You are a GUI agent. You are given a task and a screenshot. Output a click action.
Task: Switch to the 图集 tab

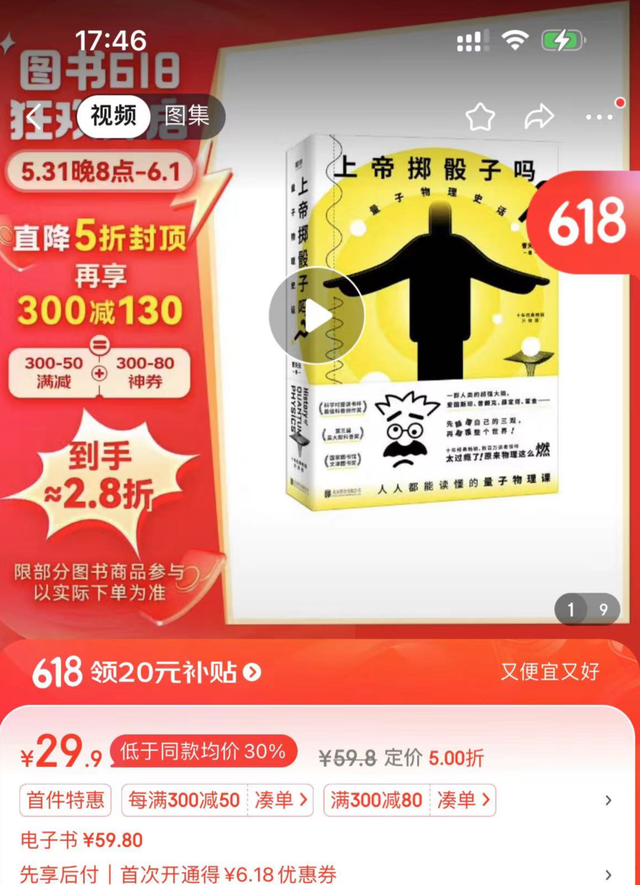pos(187,116)
